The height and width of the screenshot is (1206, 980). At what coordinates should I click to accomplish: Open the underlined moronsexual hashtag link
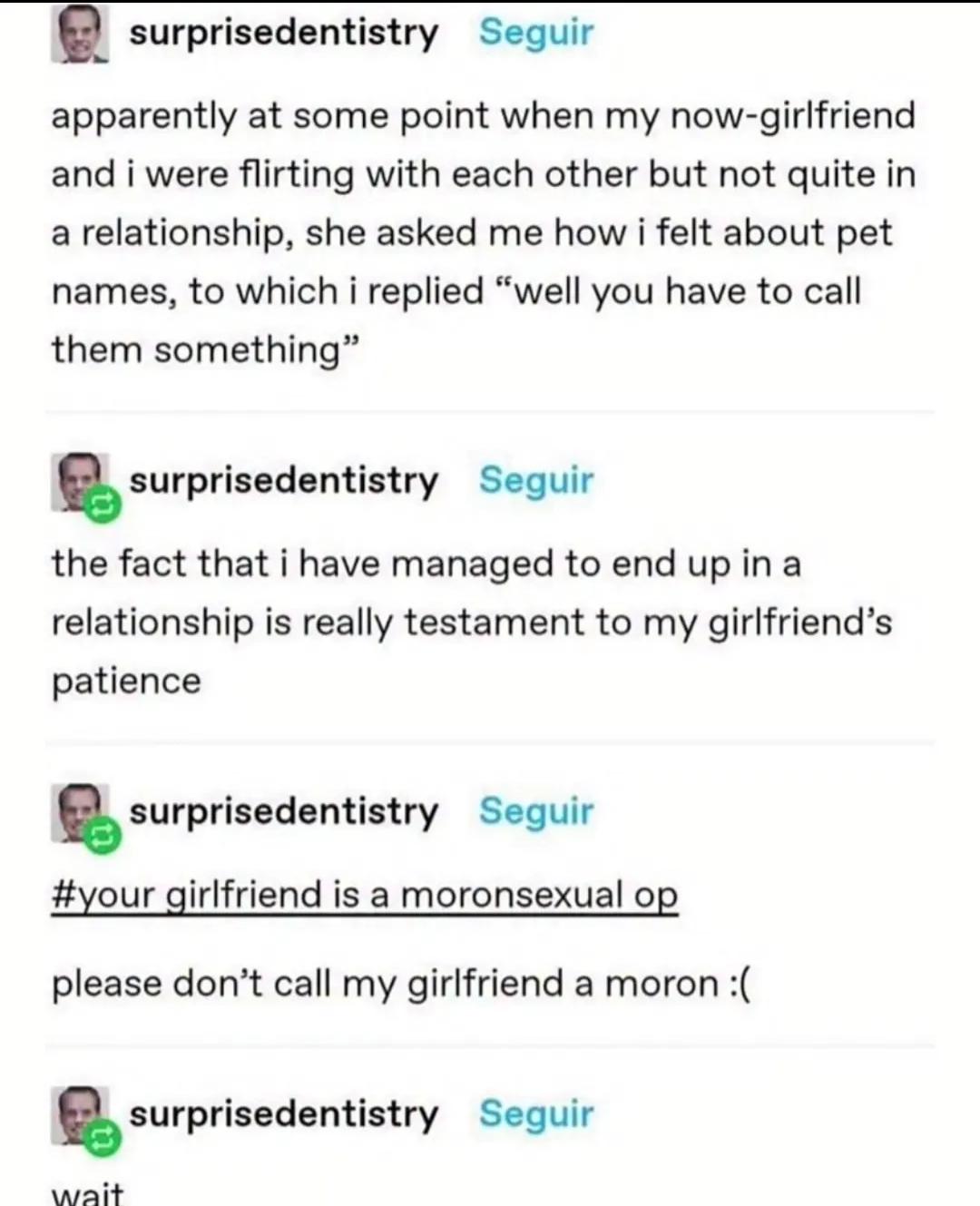tap(365, 896)
